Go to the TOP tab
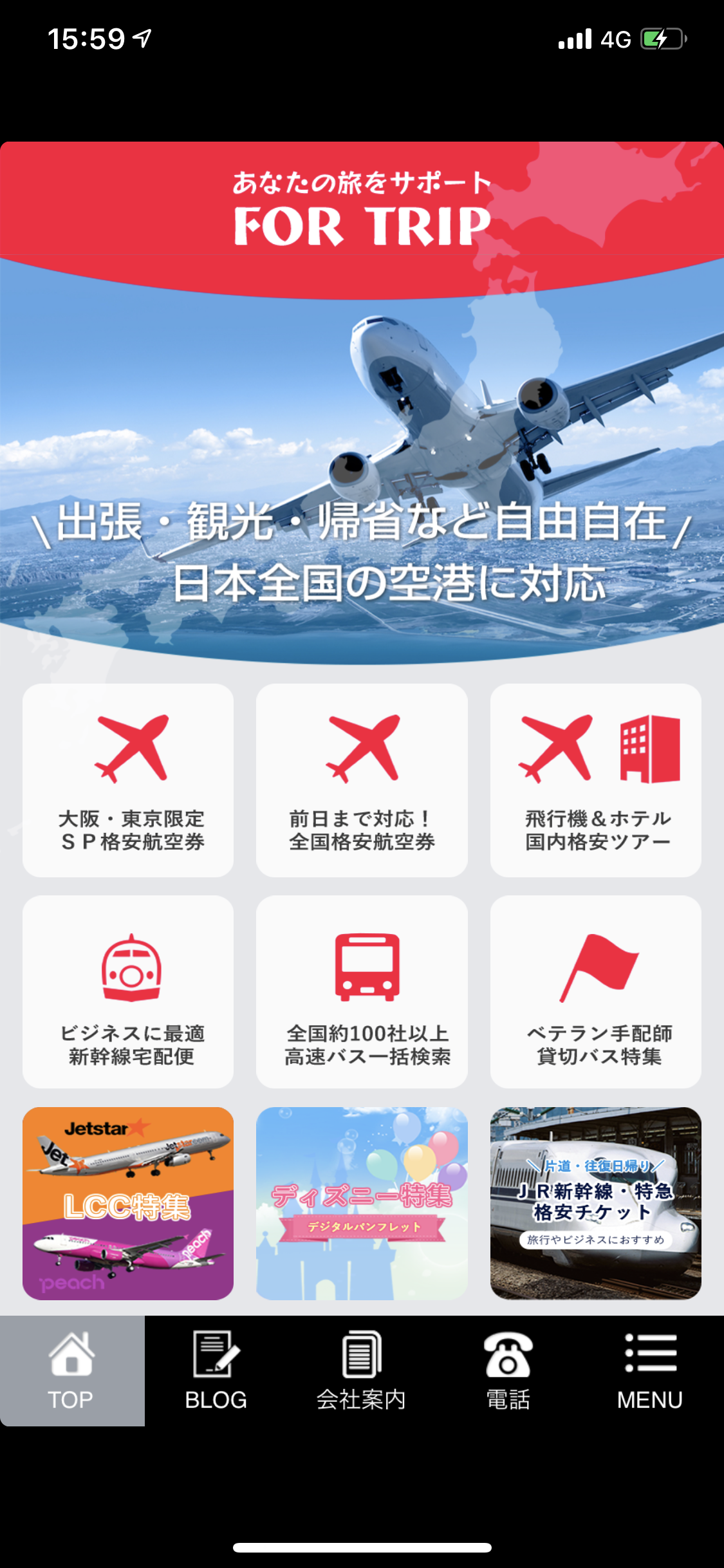 coord(72,1370)
